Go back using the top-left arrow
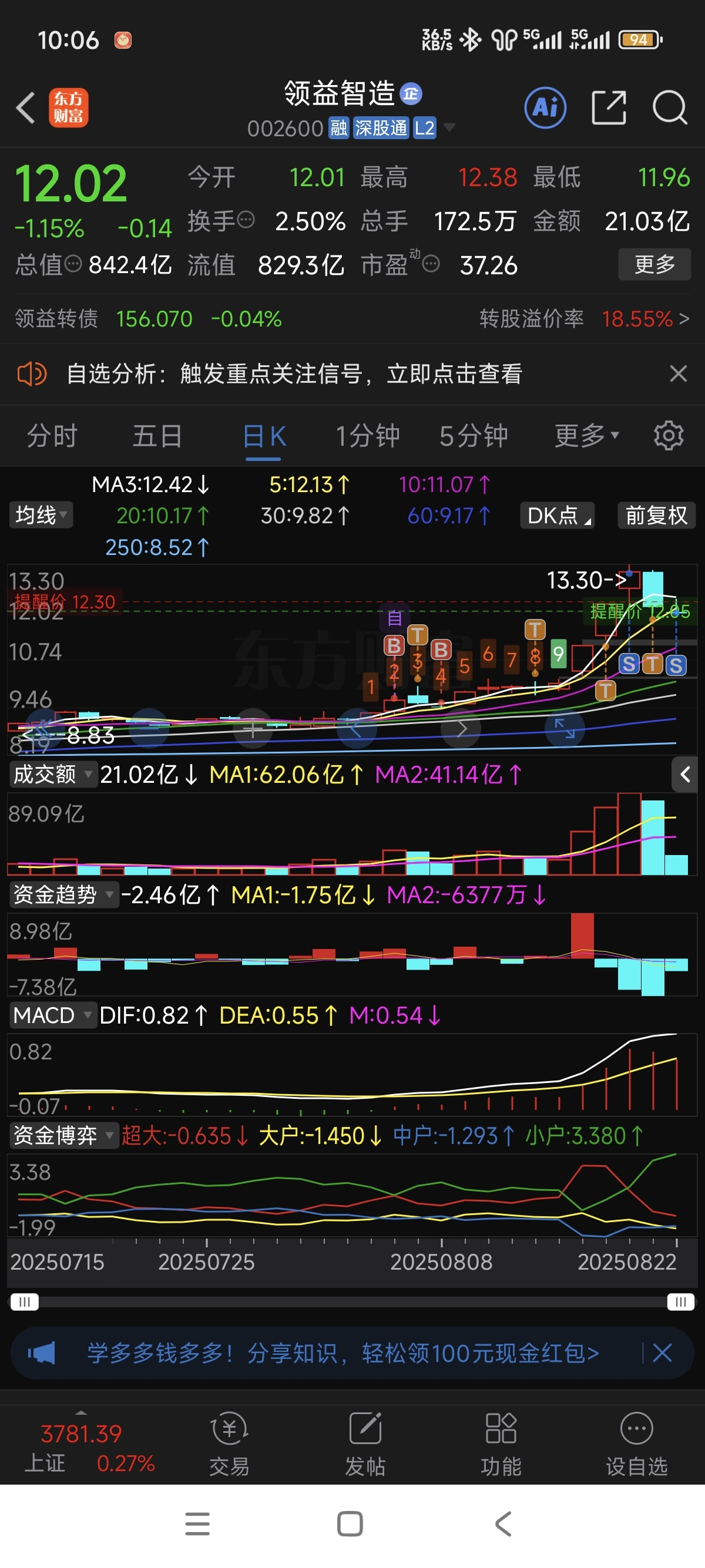Image resolution: width=705 pixels, height=1568 pixels. tap(26, 108)
